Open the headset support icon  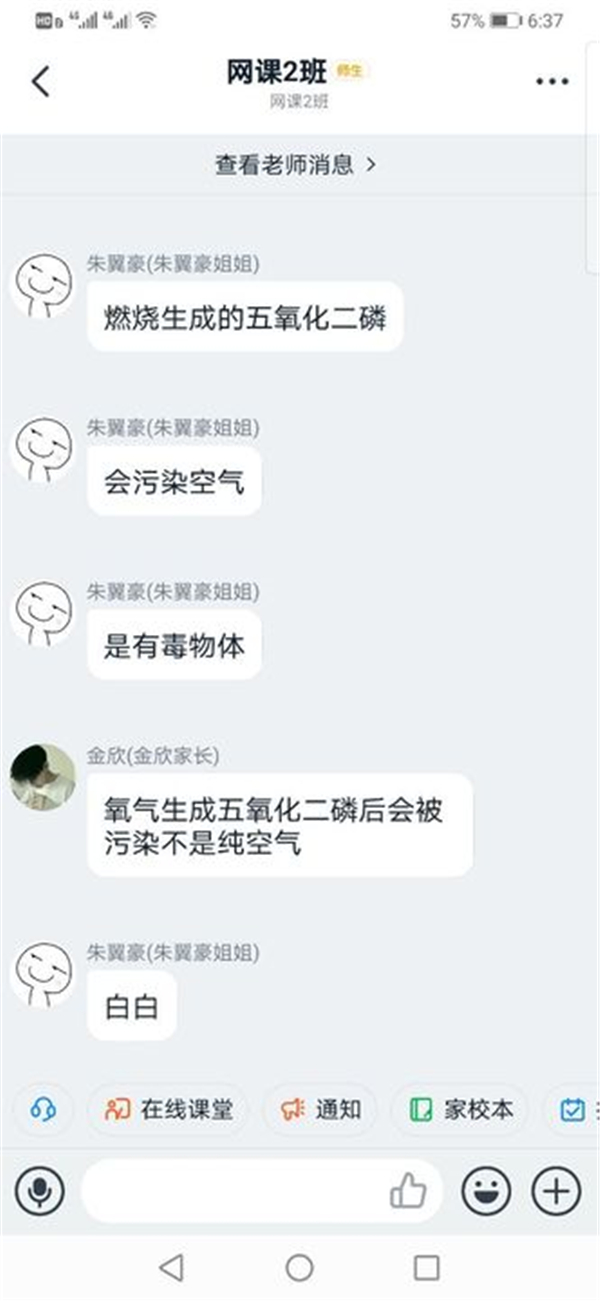pos(43,1109)
